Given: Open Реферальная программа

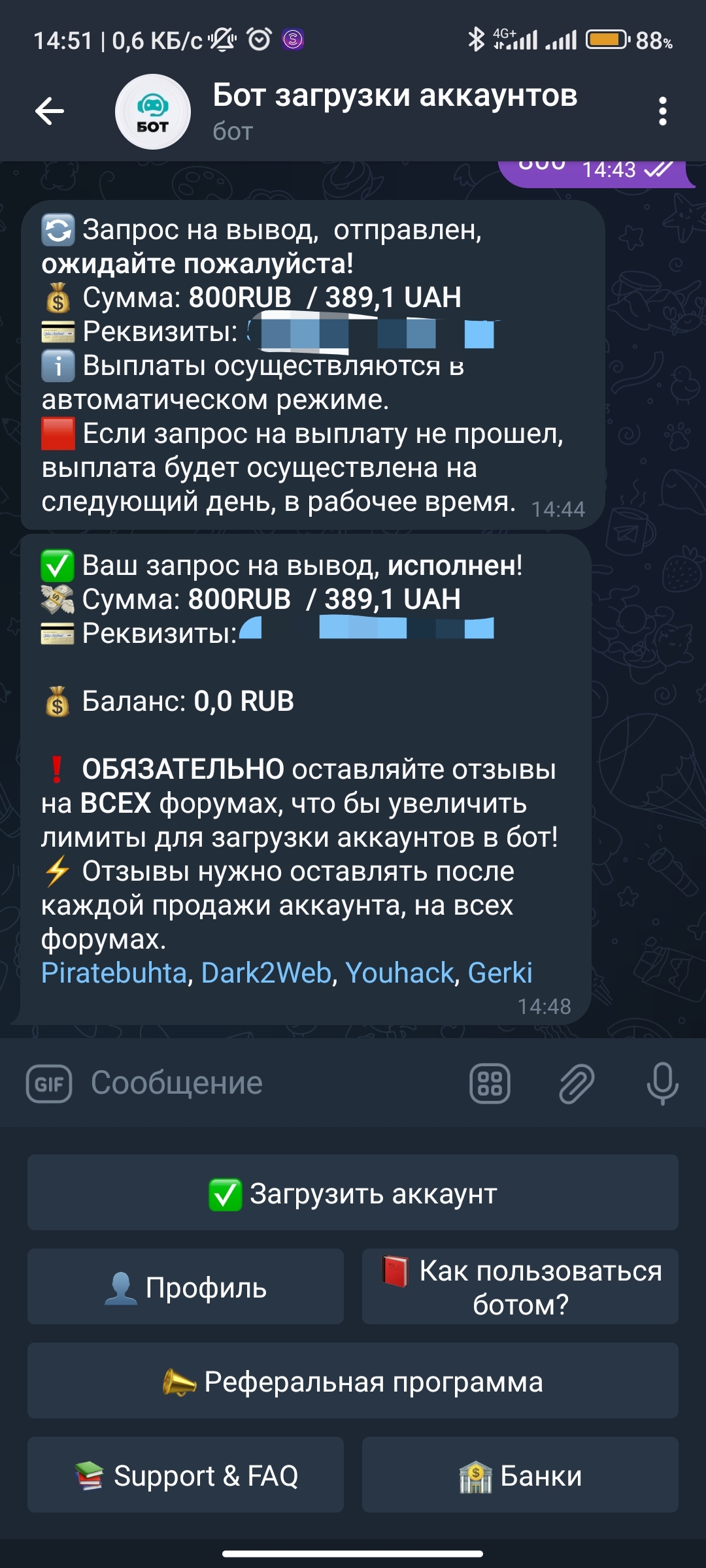Looking at the screenshot, I should pyautogui.click(x=353, y=1381).
